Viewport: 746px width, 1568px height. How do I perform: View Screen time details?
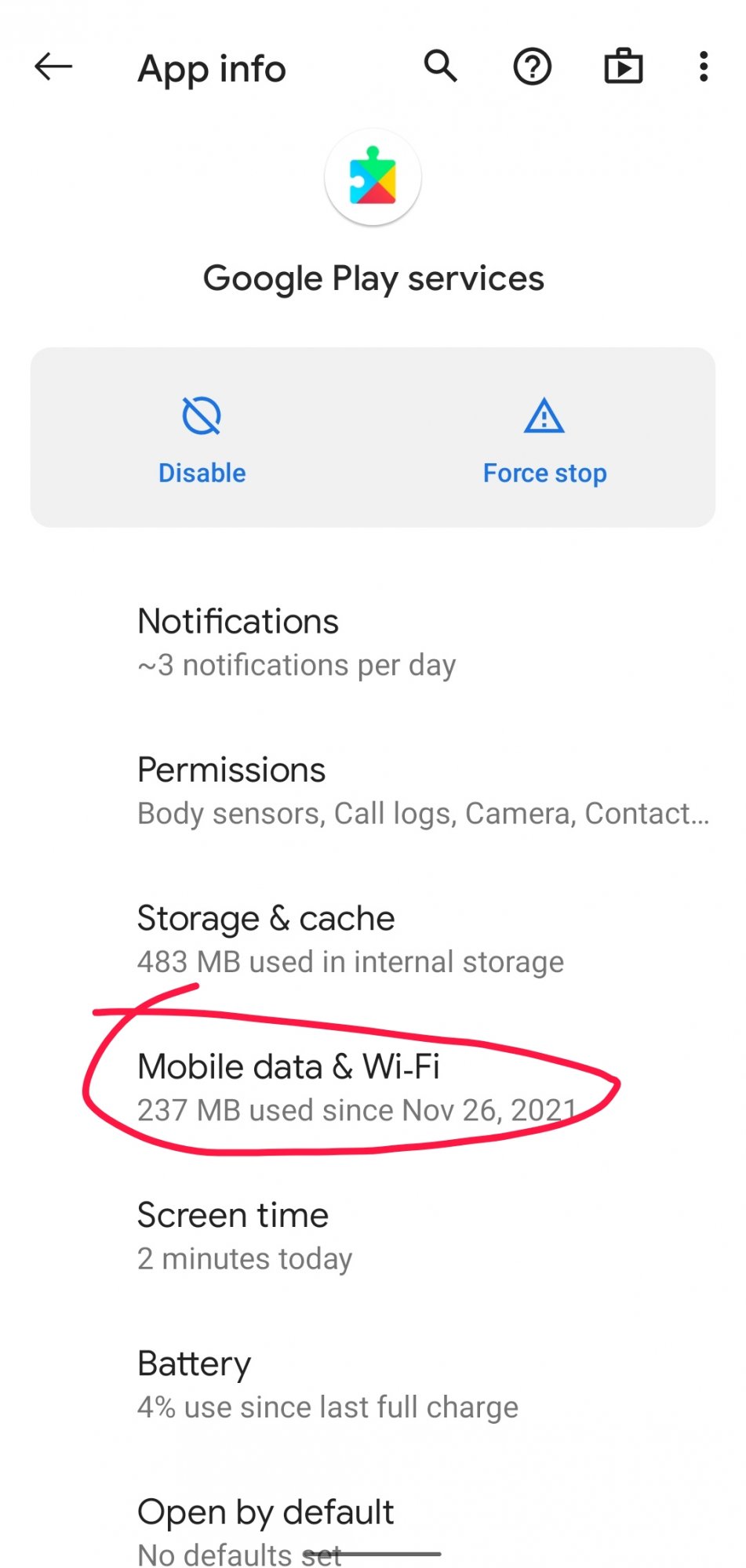click(x=373, y=1236)
